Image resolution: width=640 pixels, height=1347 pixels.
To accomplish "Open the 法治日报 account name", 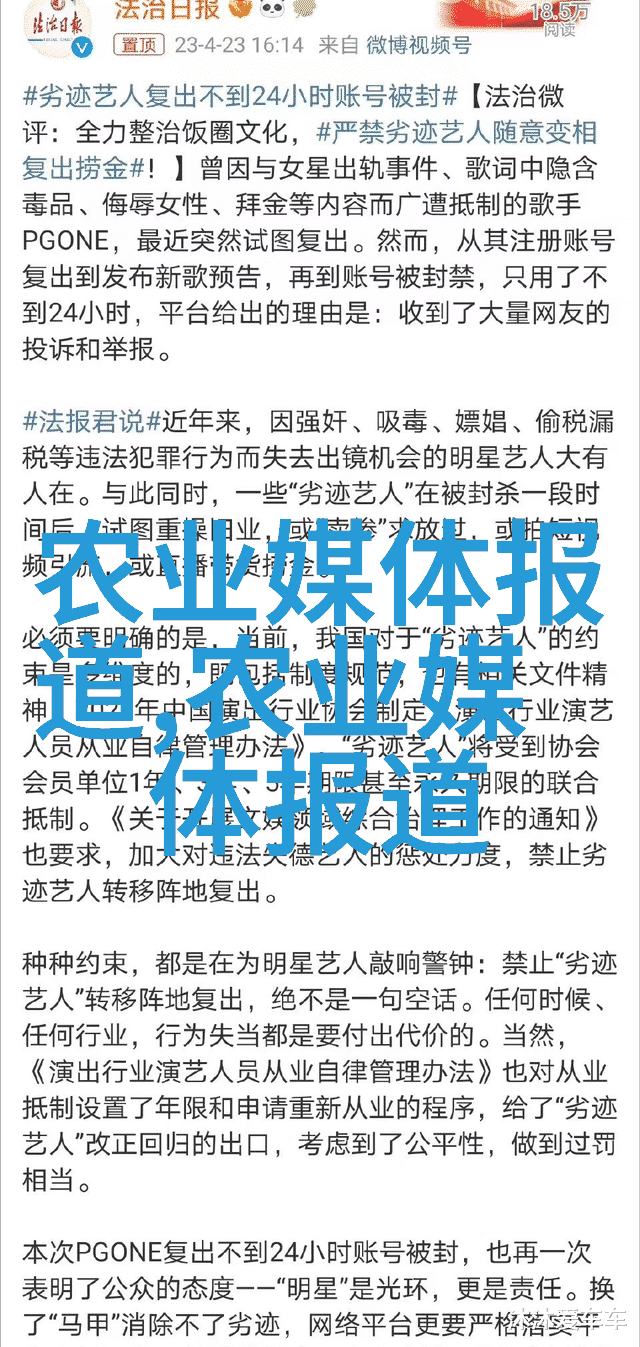I will tap(168, 10).
